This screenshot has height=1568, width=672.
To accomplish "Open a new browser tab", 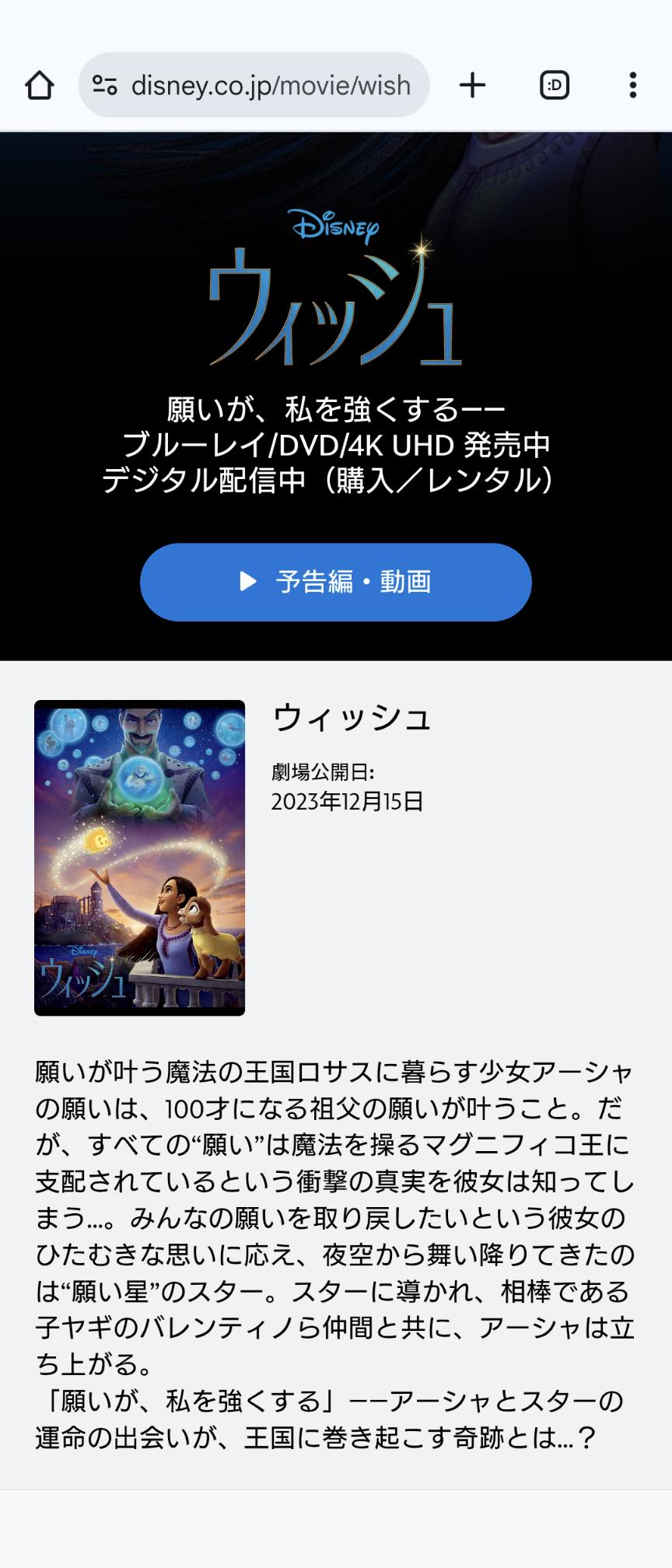I will tap(472, 86).
